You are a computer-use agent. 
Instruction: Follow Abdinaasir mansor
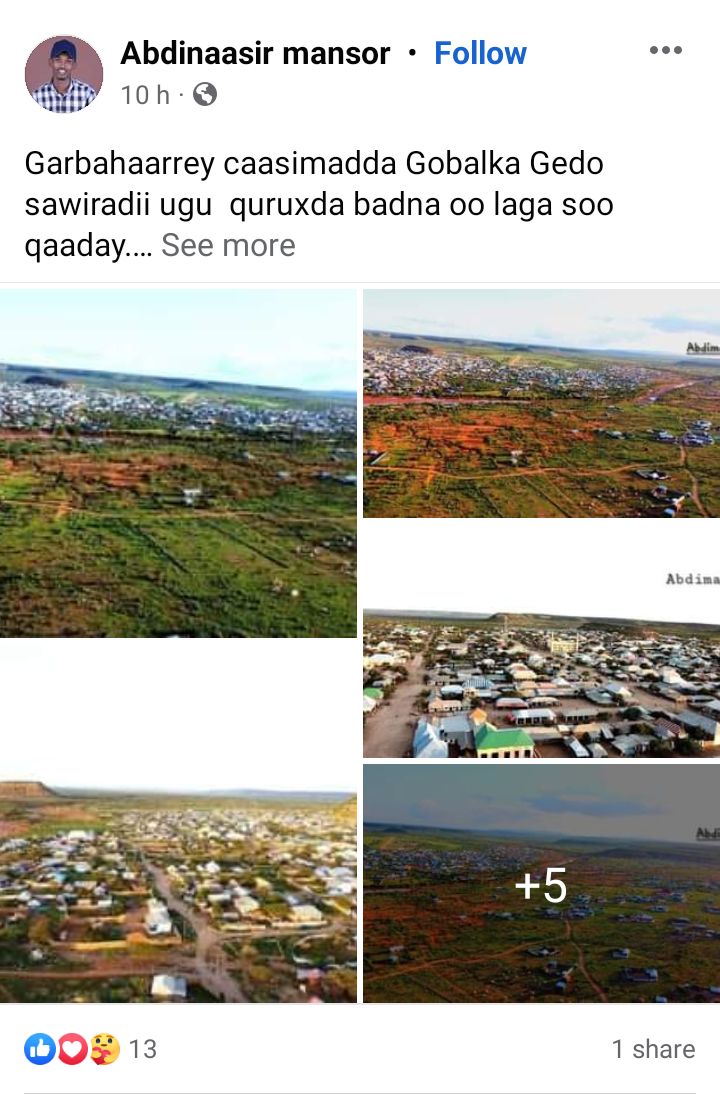480,54
